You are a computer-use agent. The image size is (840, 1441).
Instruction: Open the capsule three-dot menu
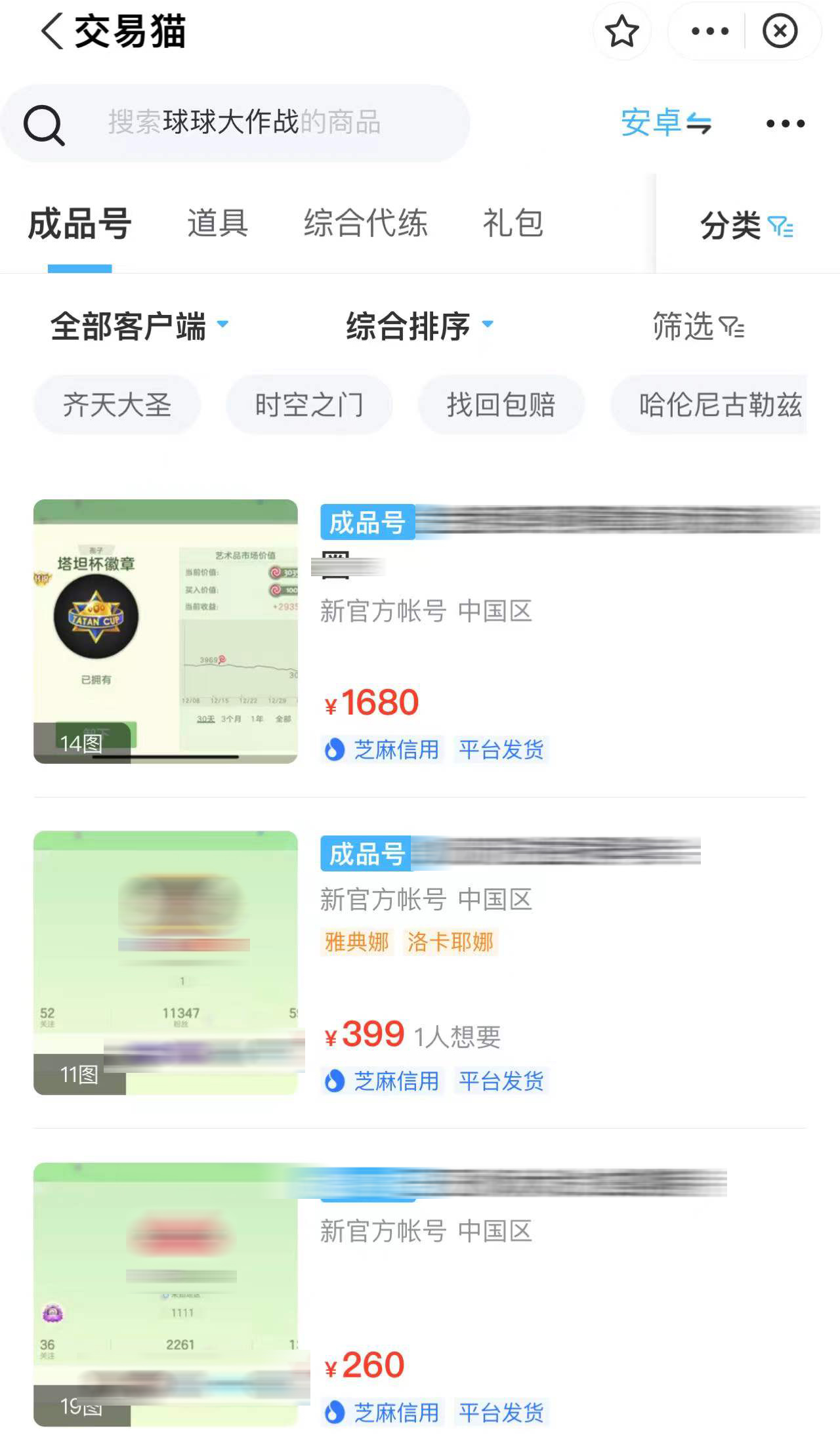coord(709,31)
